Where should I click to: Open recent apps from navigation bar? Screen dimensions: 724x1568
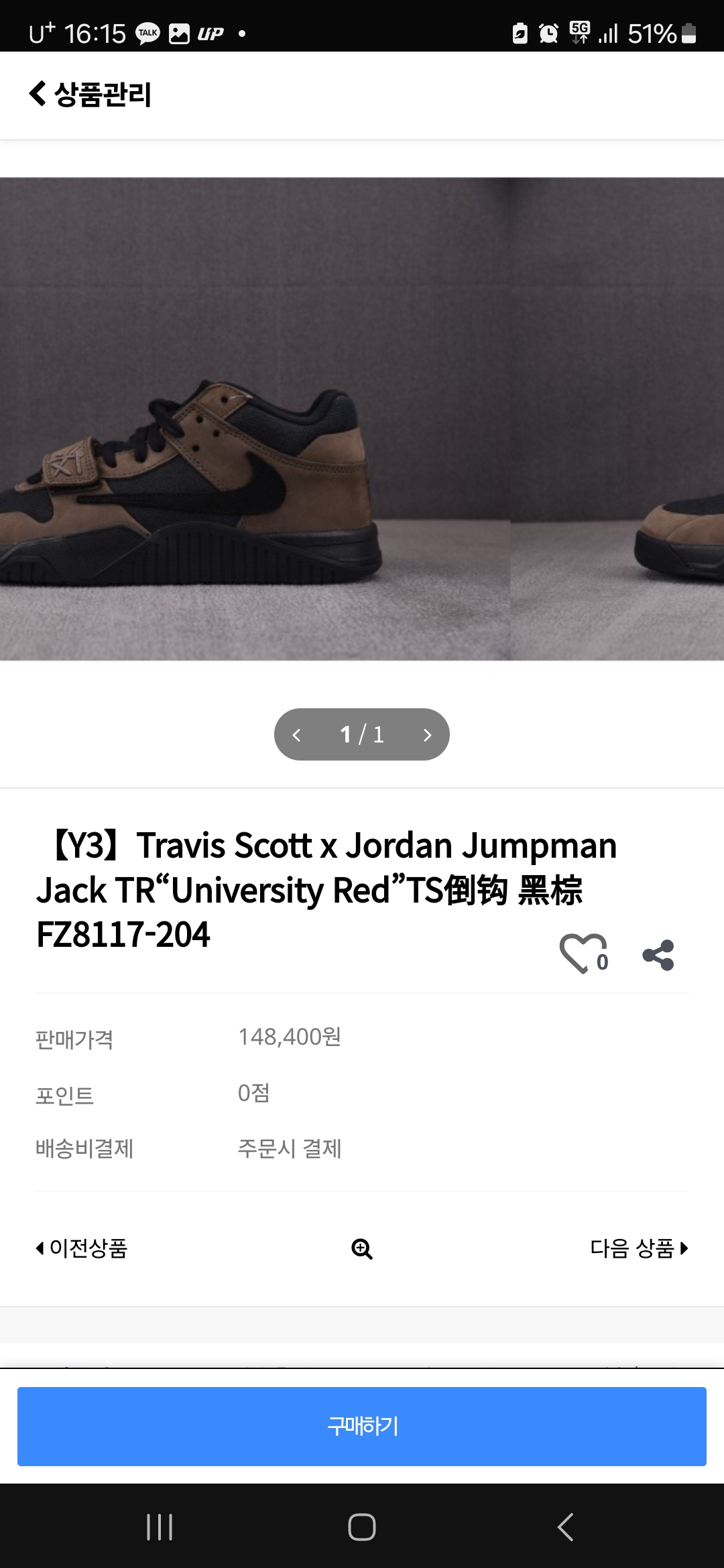click(160, 1527)
